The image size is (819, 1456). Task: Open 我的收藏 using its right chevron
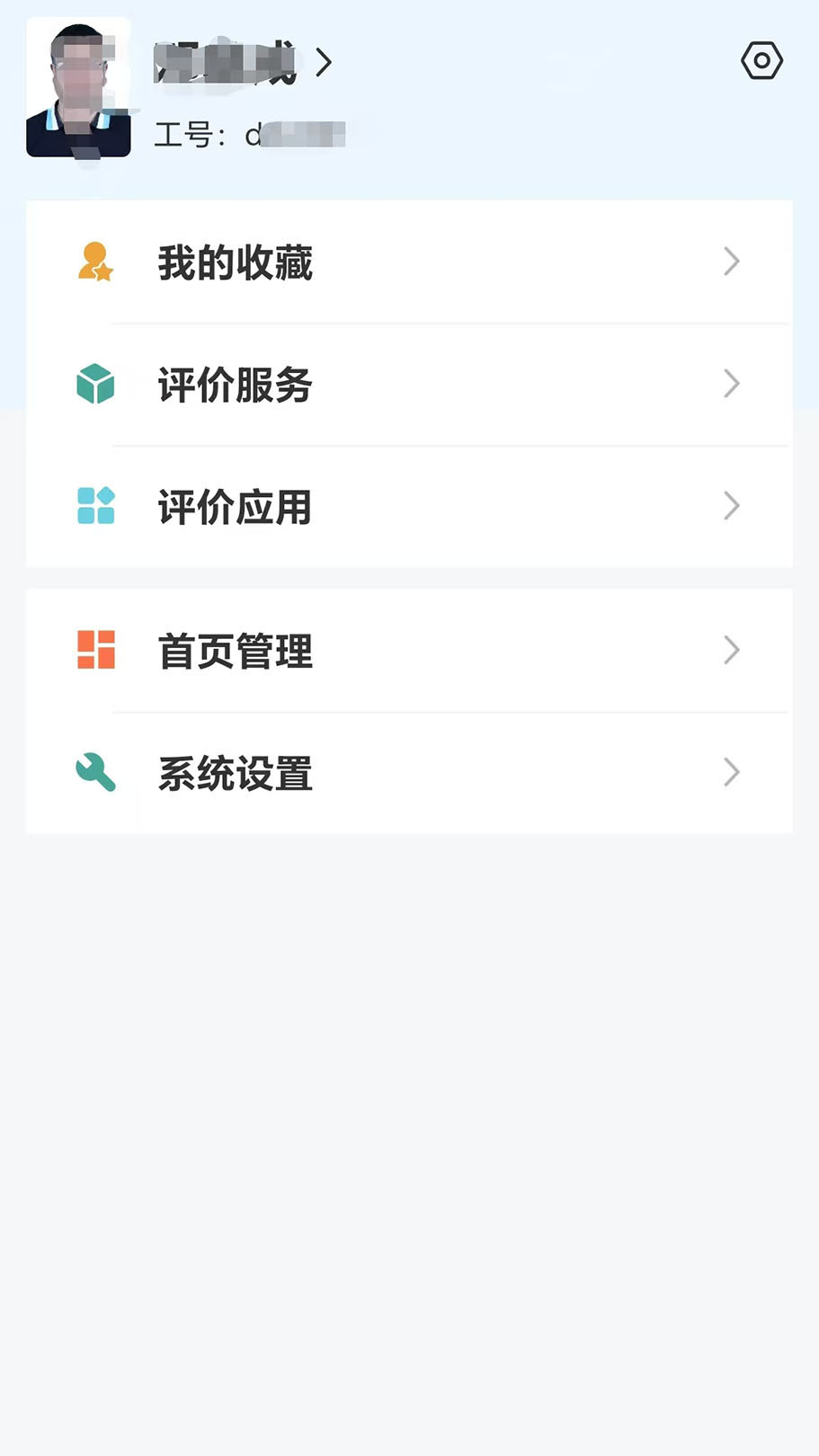click(x=732, y=262)
